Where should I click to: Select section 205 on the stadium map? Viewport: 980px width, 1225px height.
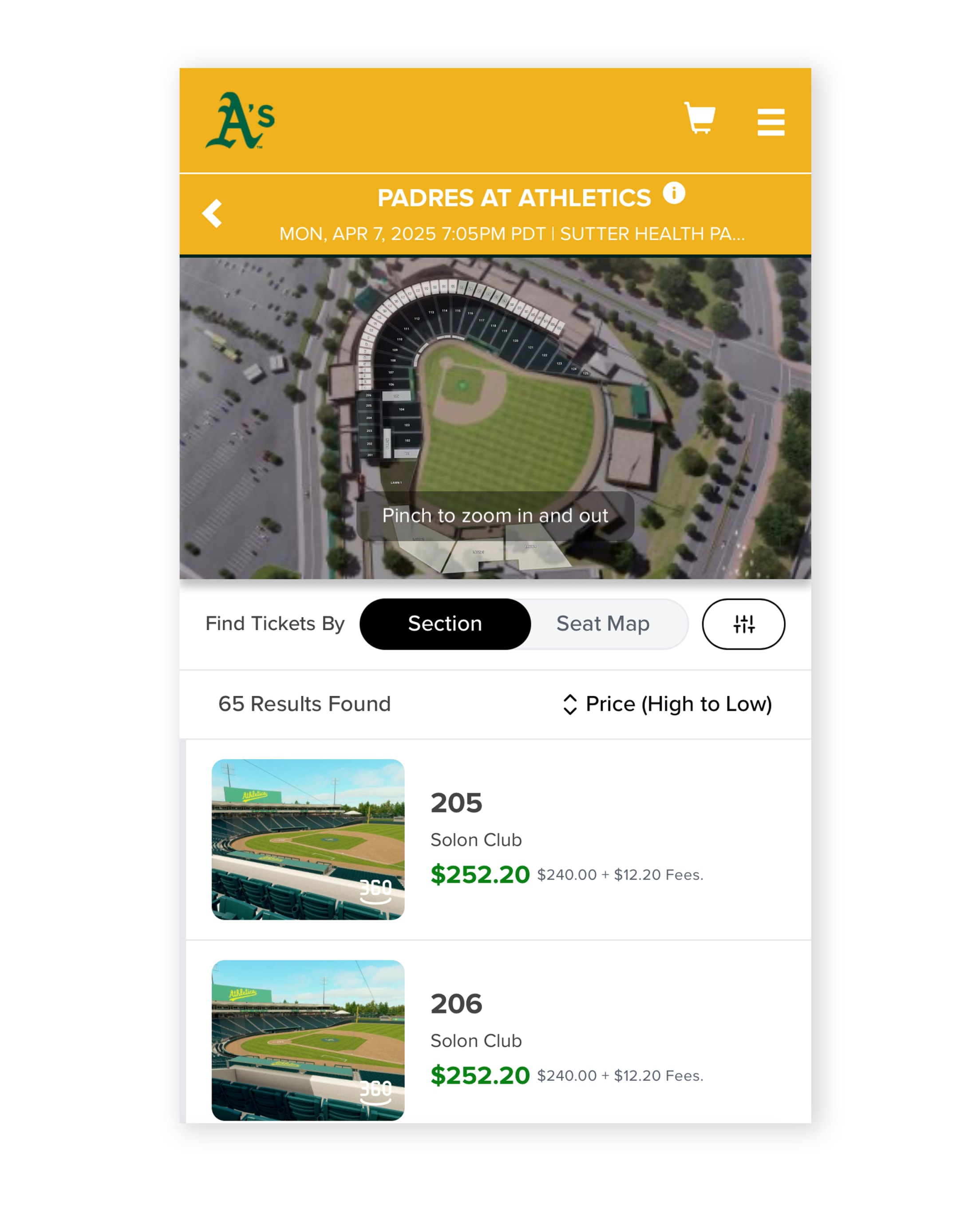[369, 406]
